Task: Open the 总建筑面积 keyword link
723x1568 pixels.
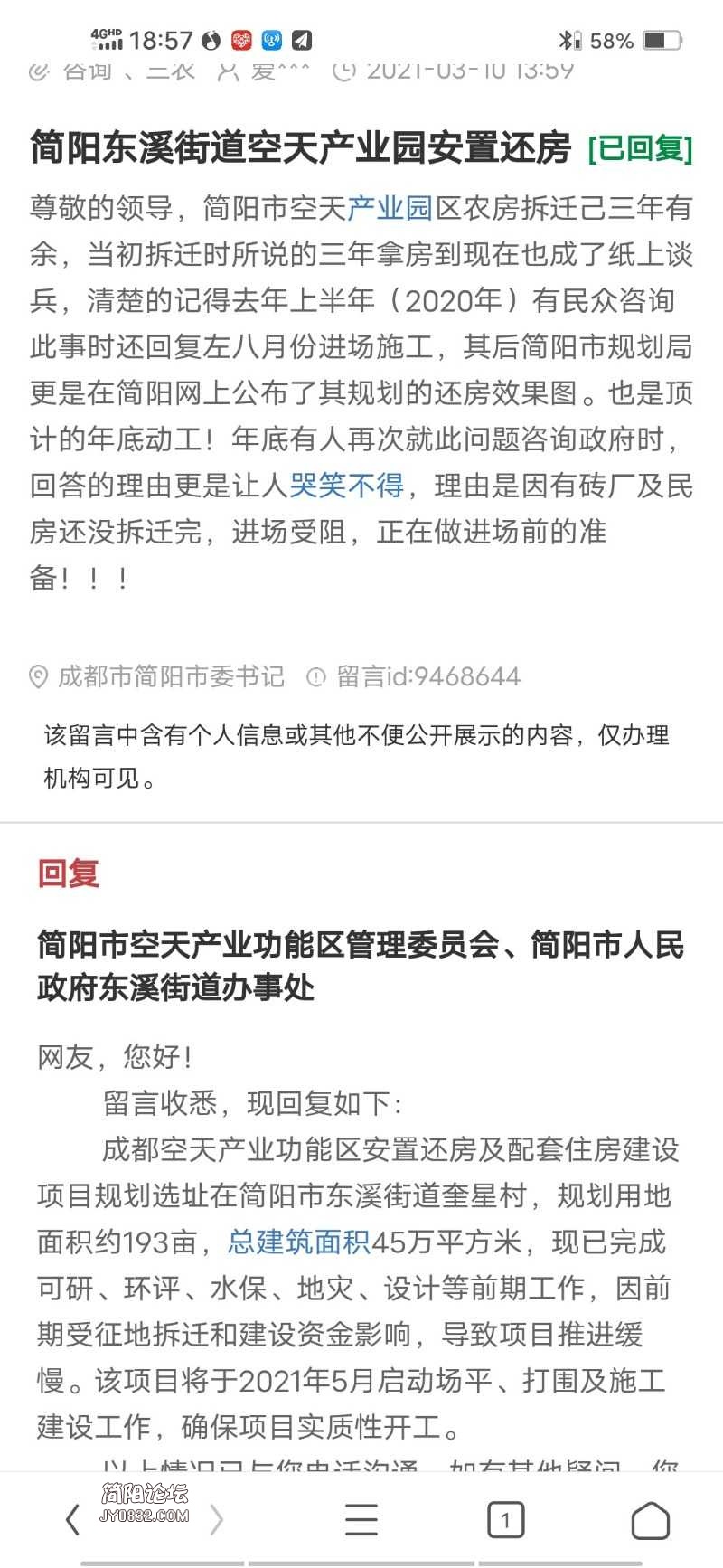Action: (x=299, y=1242)
